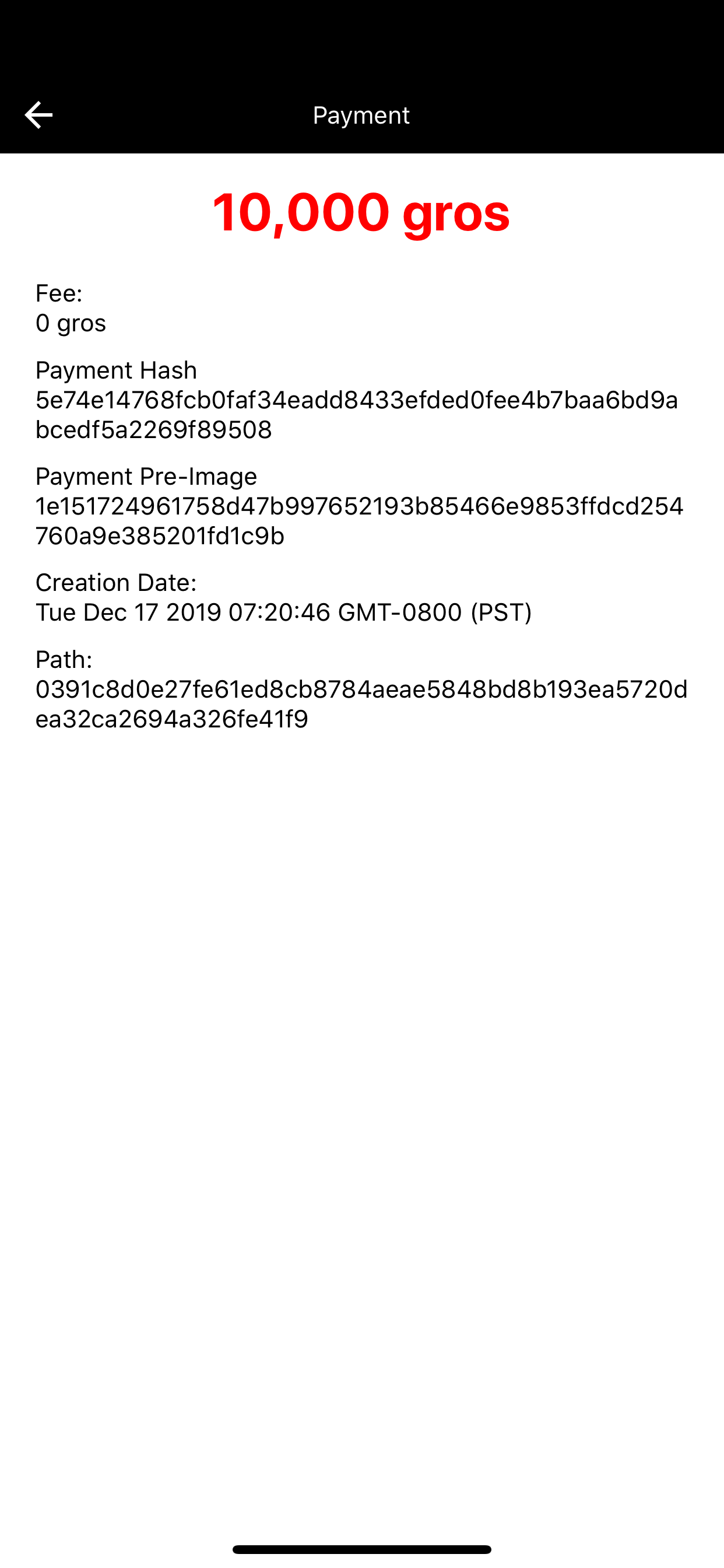Click the Creation Date label
The height and width of the screenshot is (1568, 724).
[115, 583]
